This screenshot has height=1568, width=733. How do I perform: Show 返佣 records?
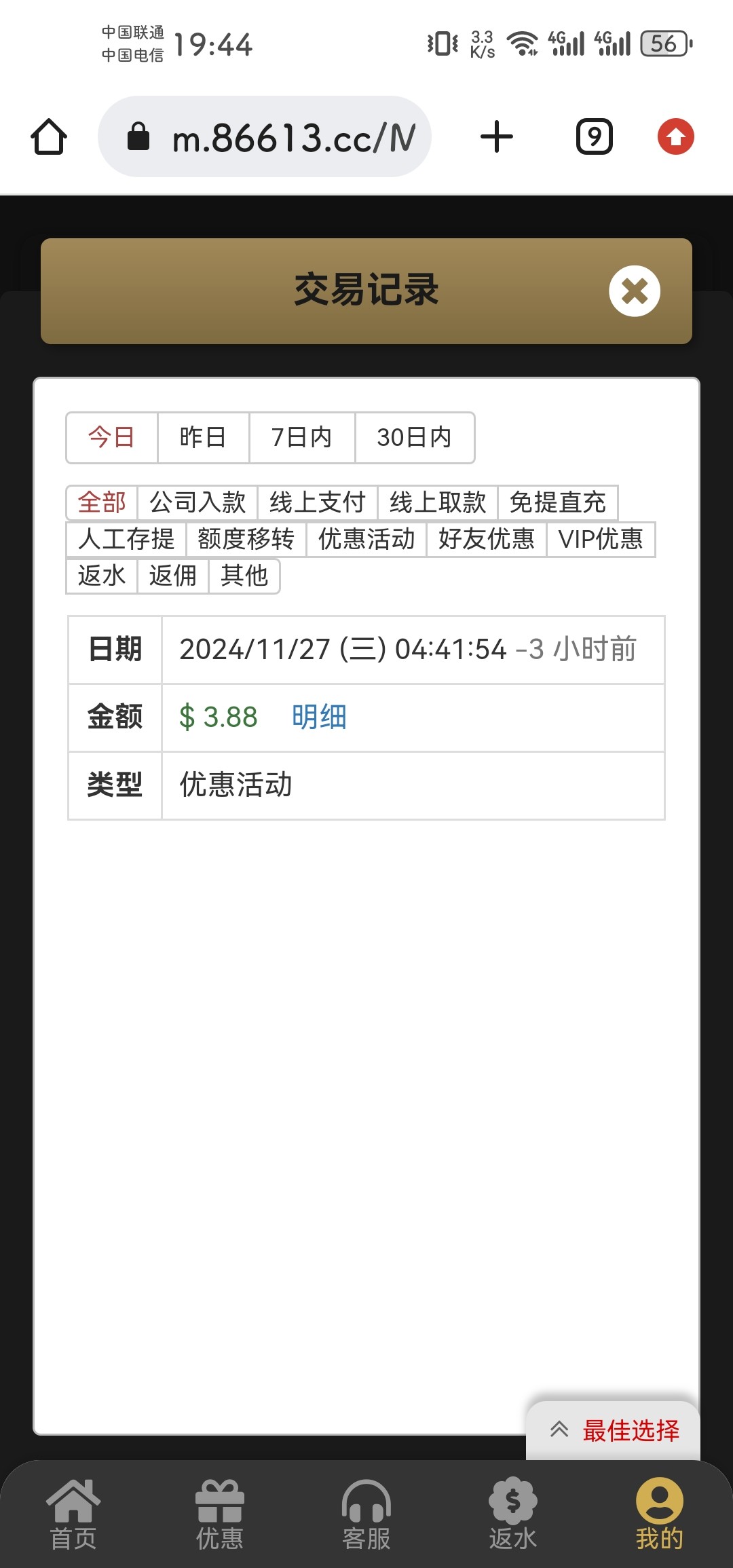[173, 576]
